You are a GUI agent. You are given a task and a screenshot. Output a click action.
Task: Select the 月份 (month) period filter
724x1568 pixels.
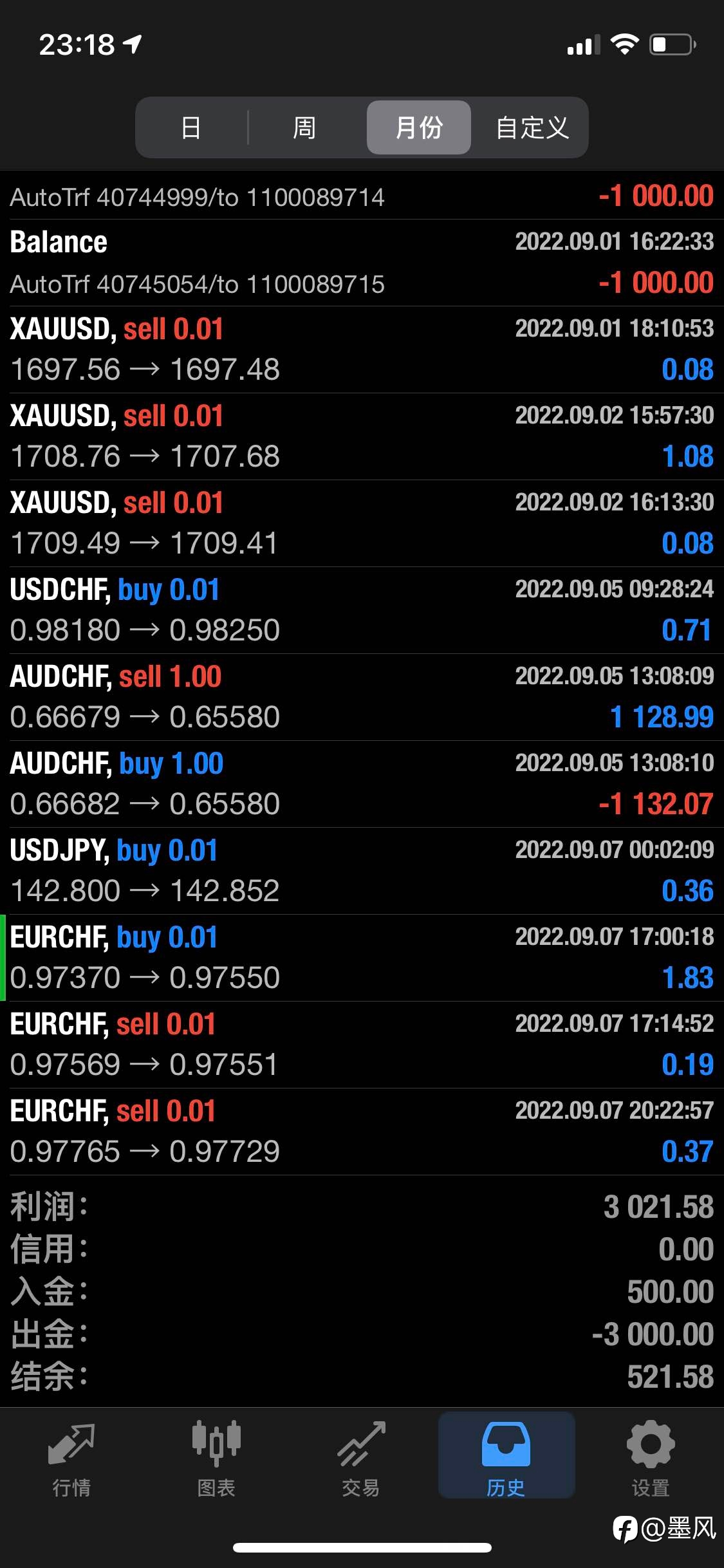coord(419,127)
